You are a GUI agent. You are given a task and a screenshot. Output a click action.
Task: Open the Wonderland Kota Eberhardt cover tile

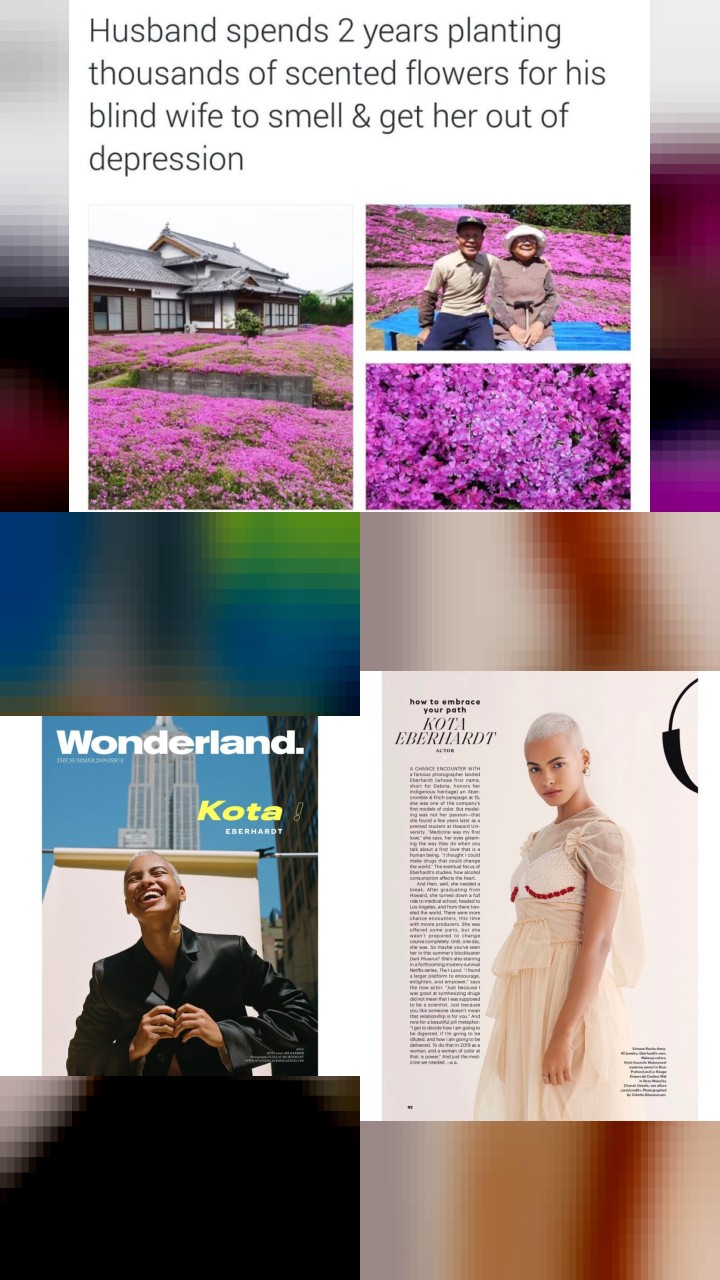(180, 896)
